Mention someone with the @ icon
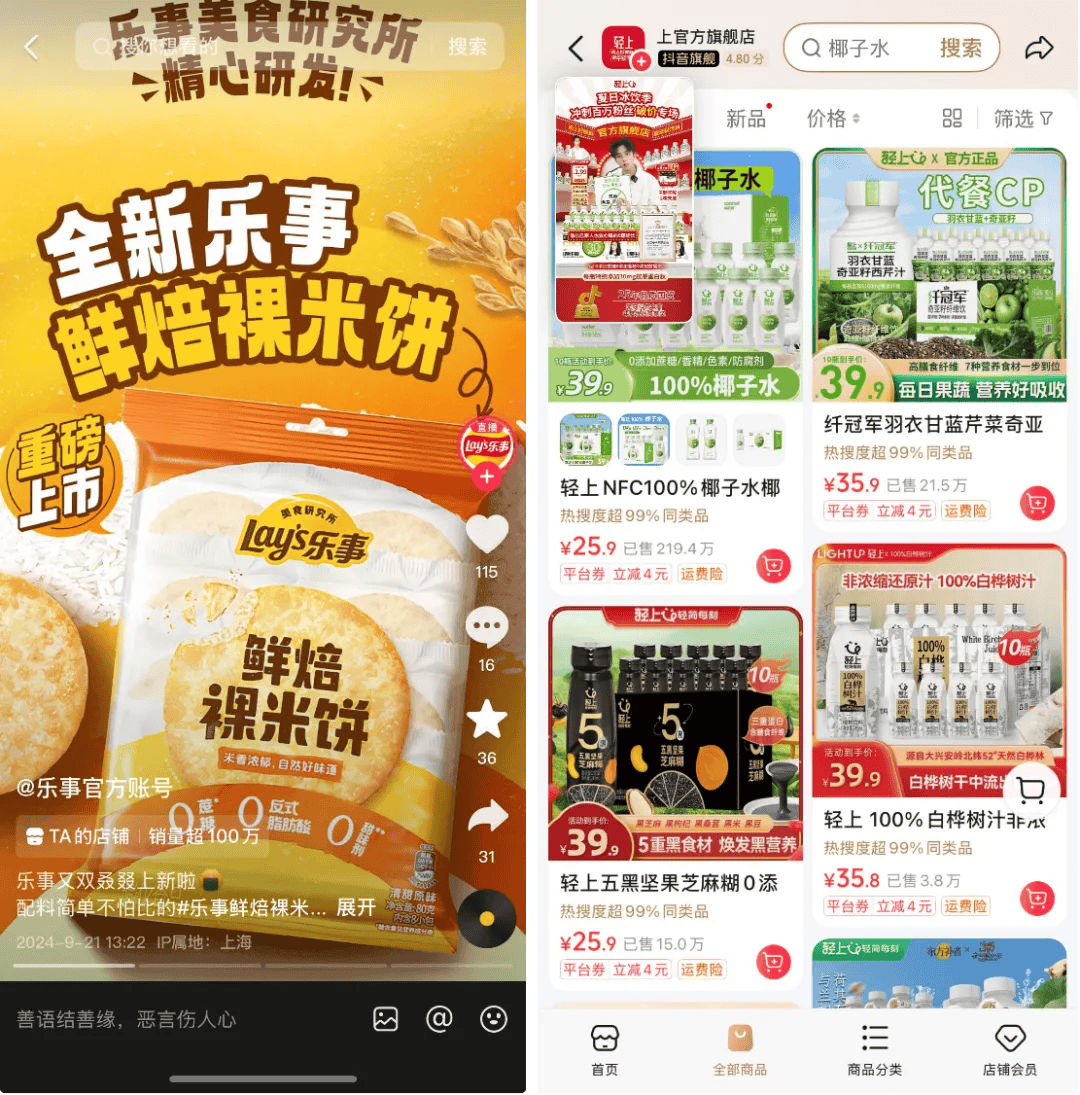 click(x=439, y=1019)
